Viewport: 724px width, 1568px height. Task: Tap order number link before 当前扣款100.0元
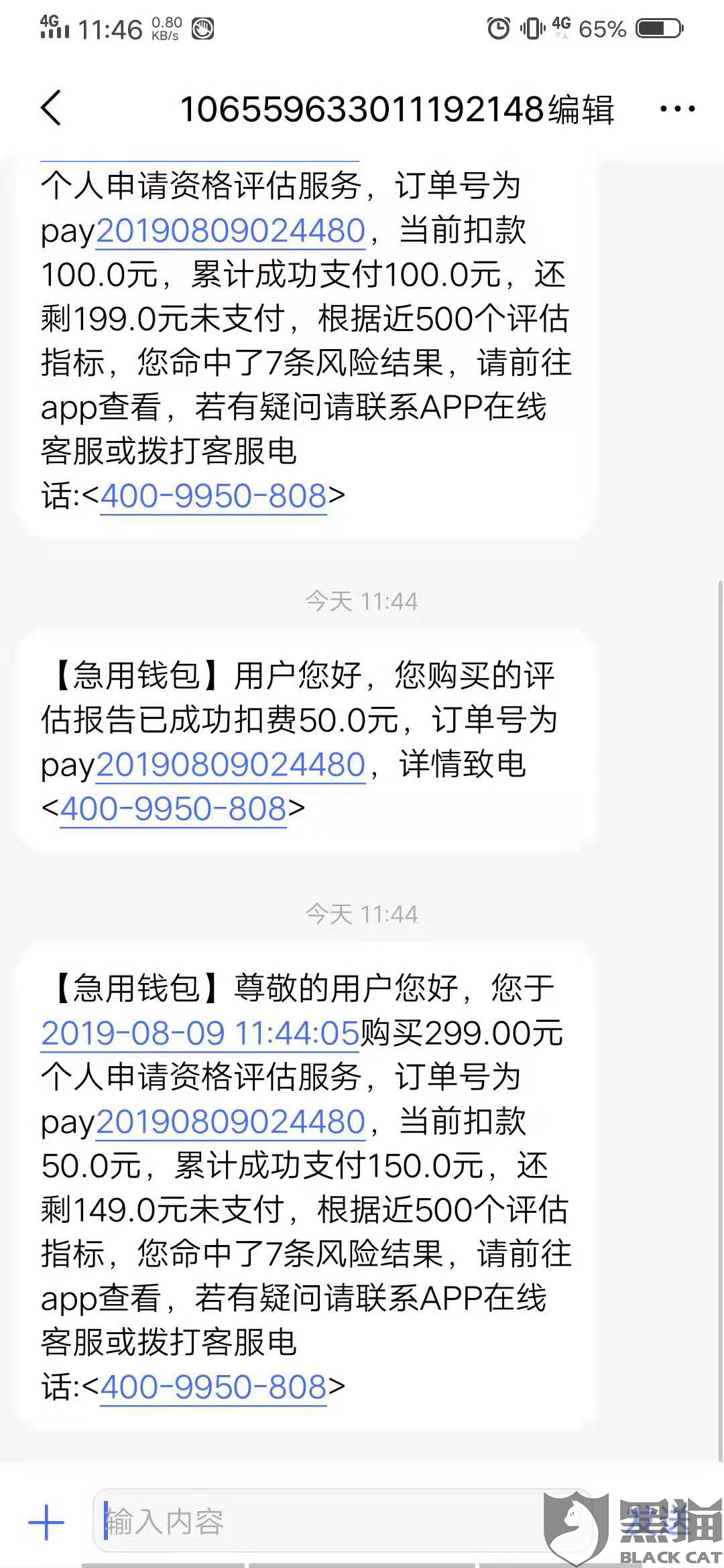[x=231, y=231]
